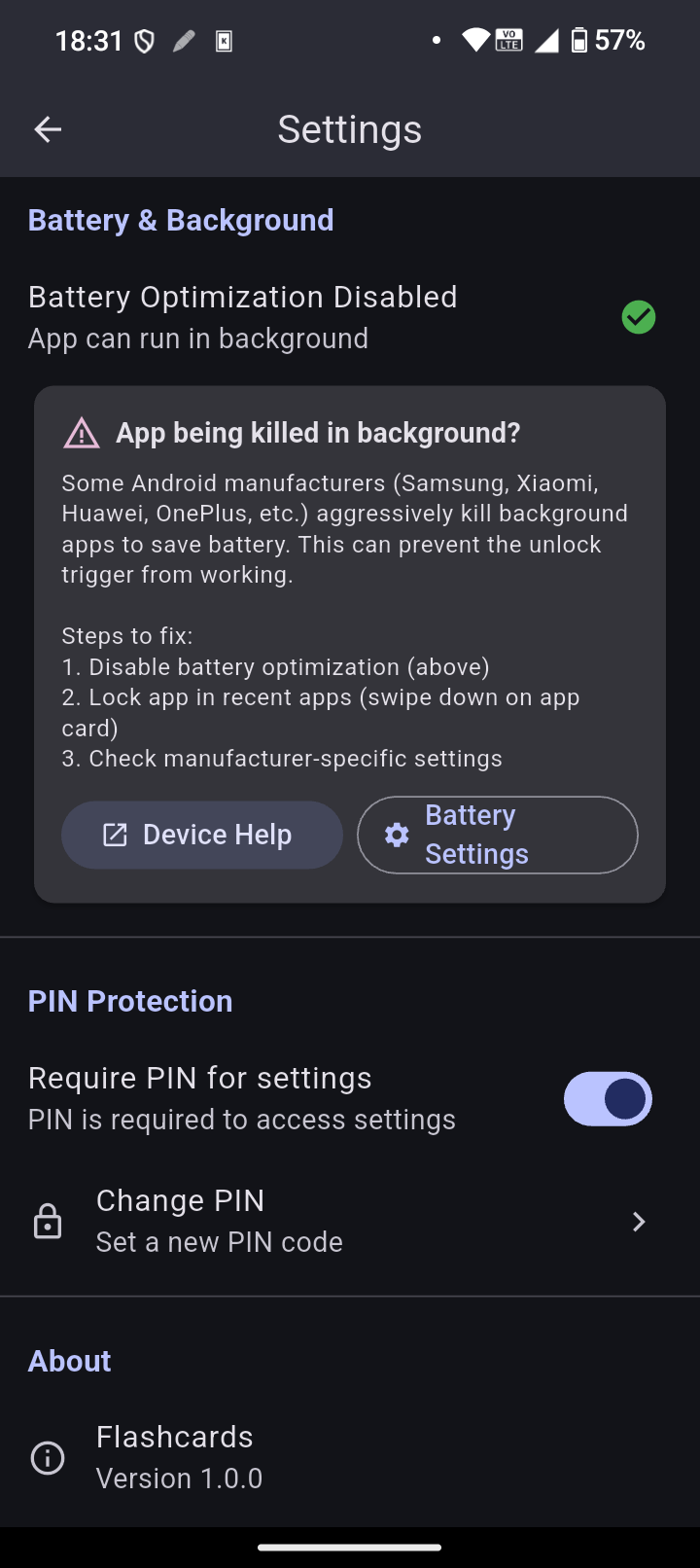700x1568 pixels.
Task: Select the PIN Protection section header
Action: 129,1001
